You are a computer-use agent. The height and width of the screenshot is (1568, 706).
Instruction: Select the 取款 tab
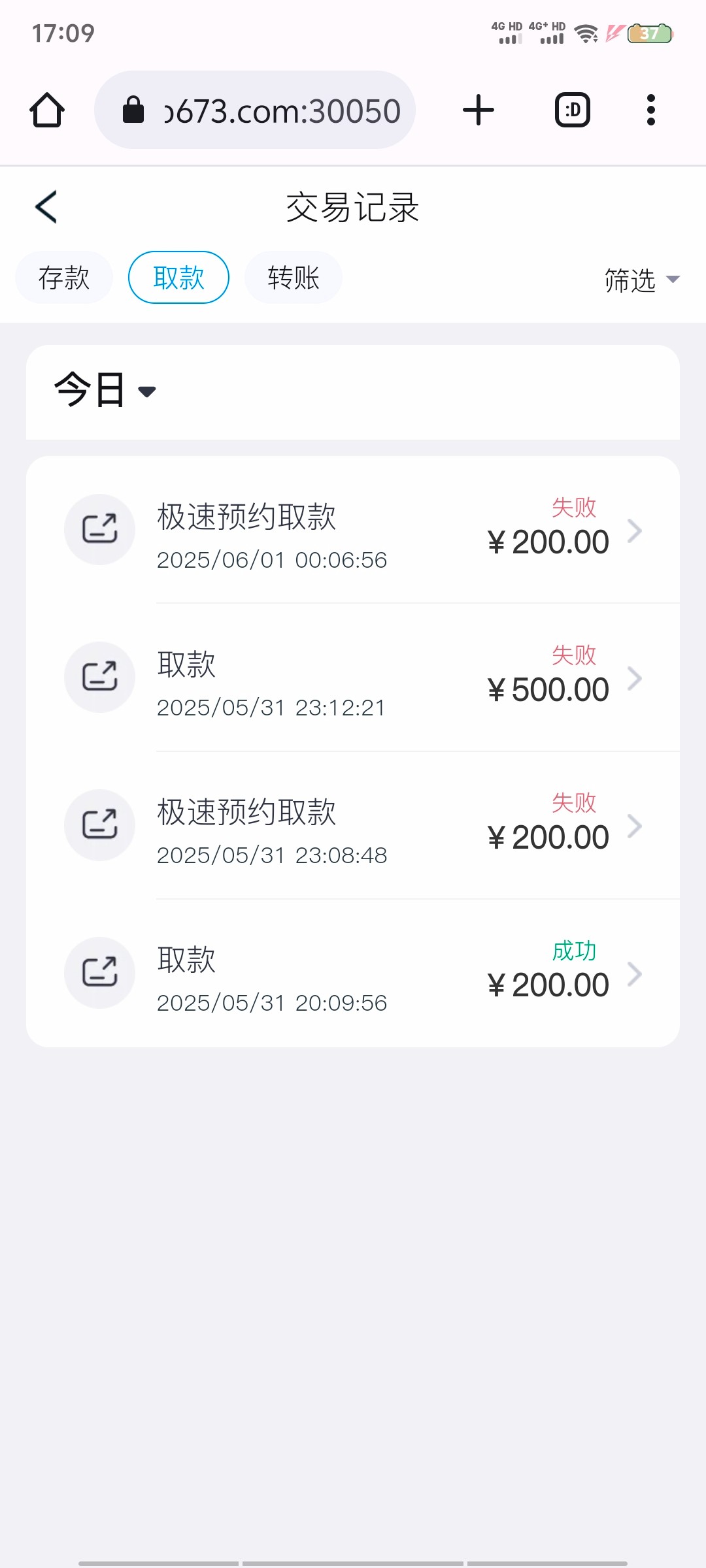point(178,278)
